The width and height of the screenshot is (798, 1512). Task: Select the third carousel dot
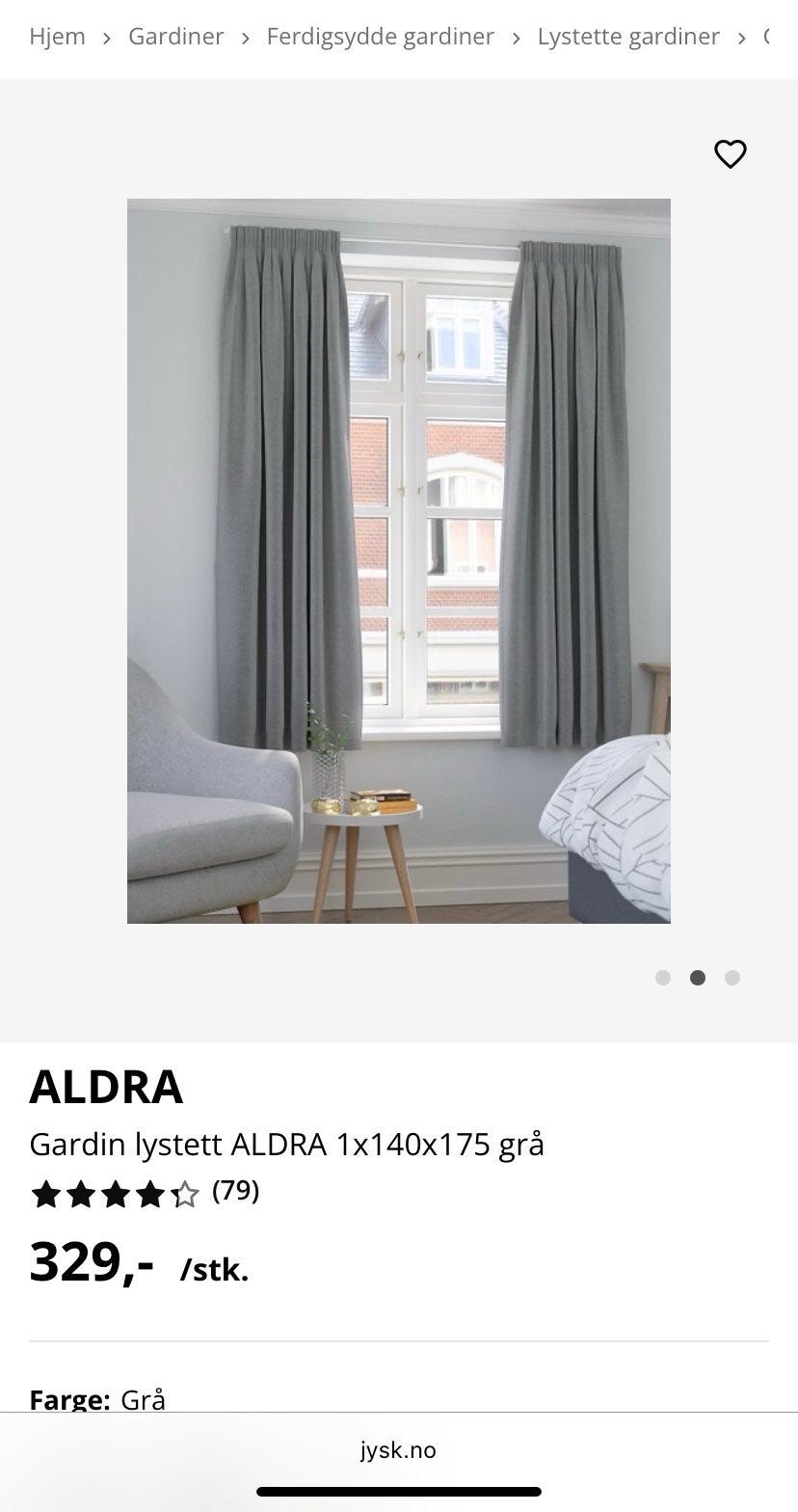click(x=732, y=978)
